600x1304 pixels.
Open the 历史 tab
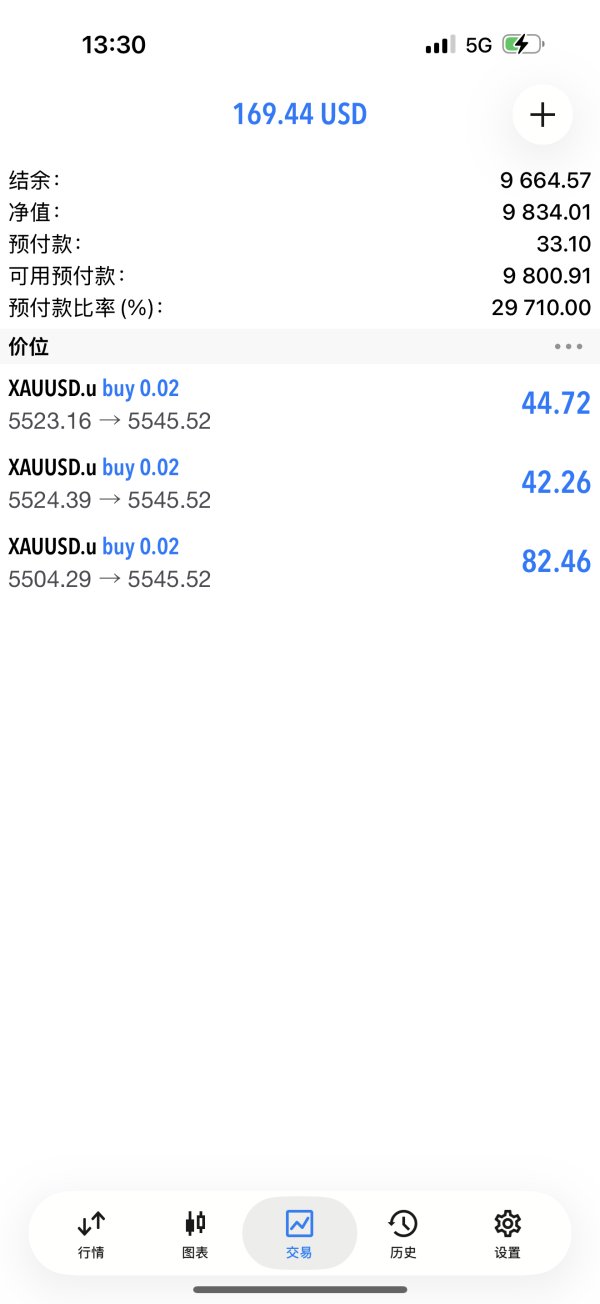tap(403, 1233)
